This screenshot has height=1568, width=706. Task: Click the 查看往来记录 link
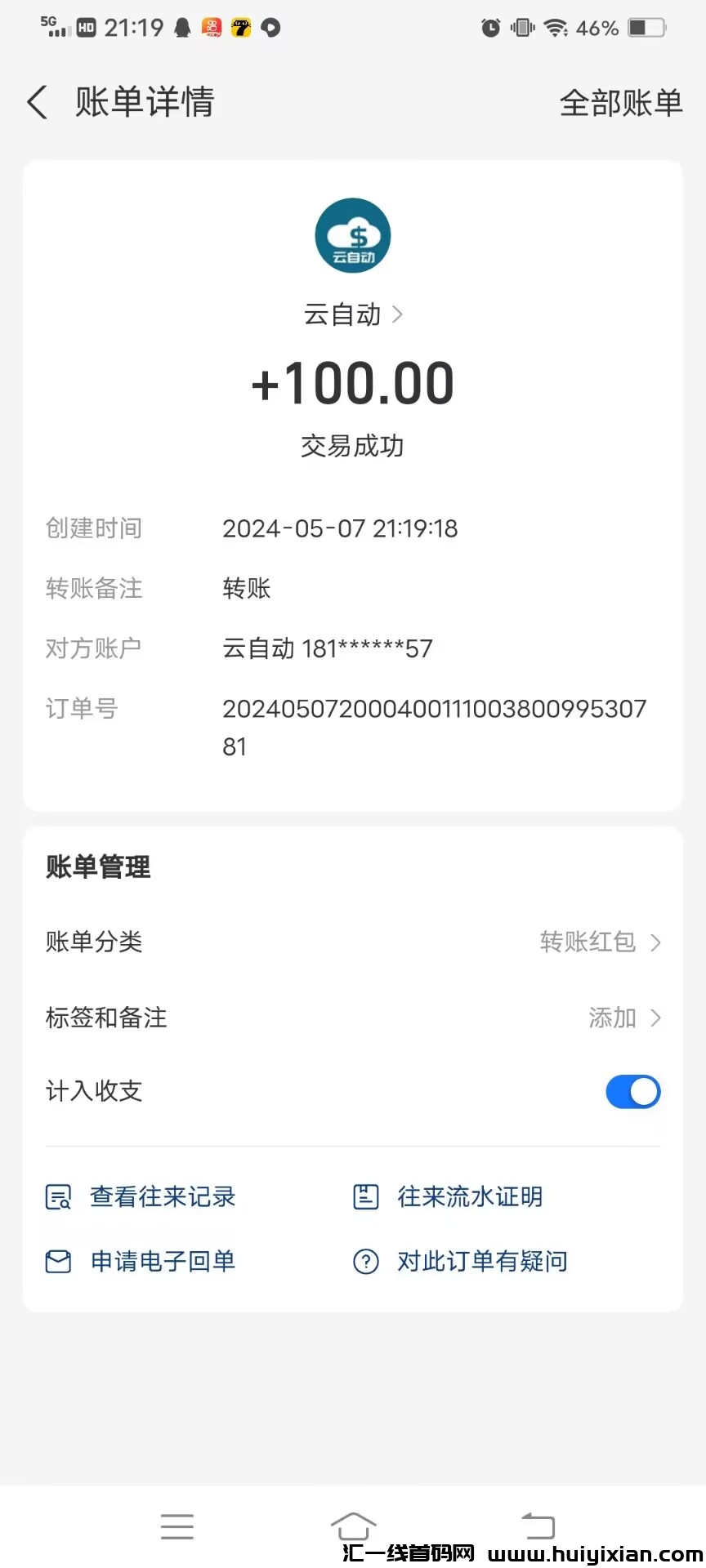click(162, 1196)
